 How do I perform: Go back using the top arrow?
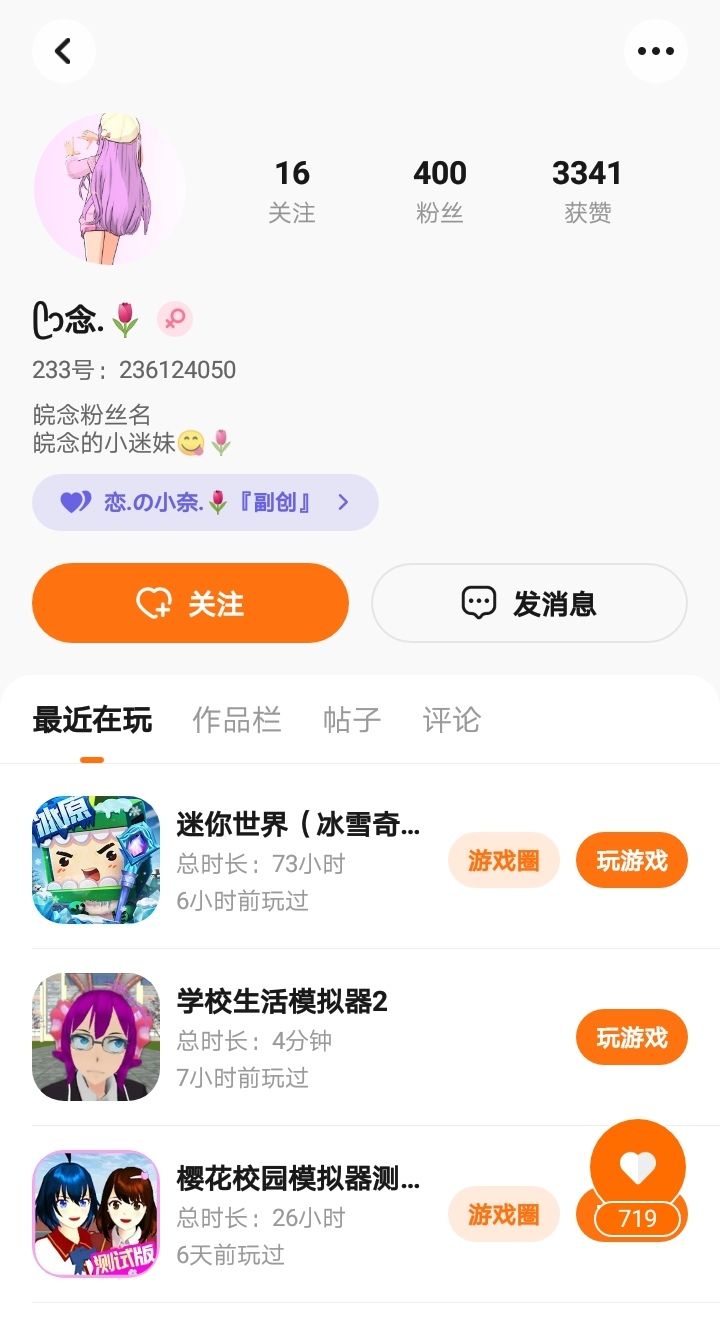click(64, 51)
